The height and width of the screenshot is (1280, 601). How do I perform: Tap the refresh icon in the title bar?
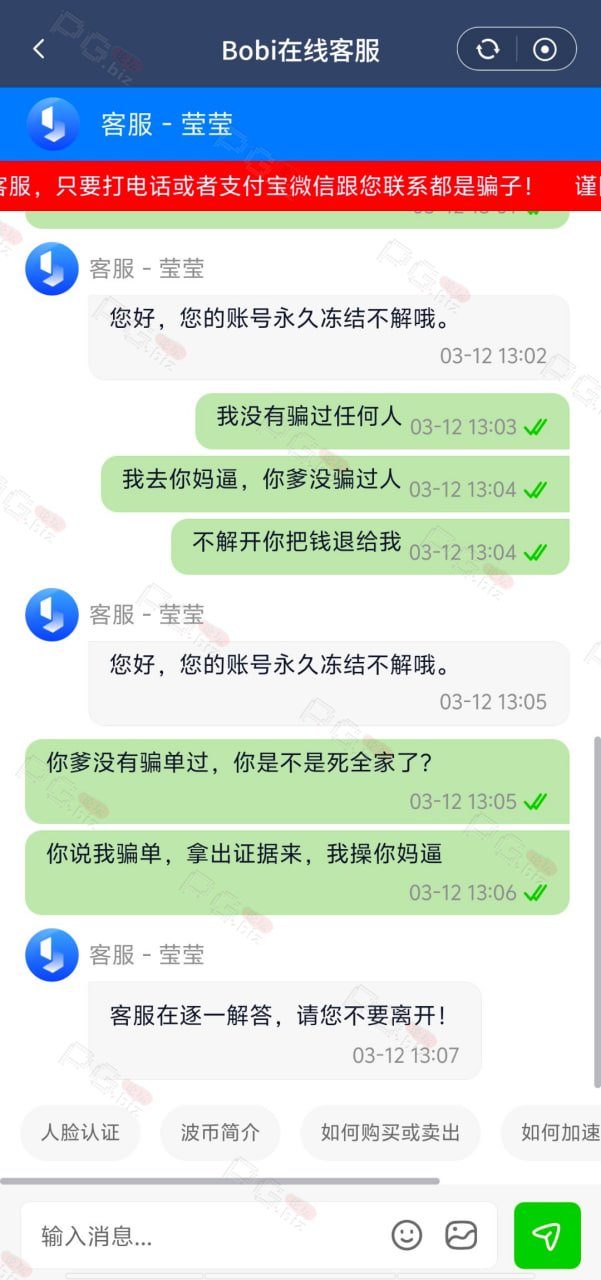488,49
